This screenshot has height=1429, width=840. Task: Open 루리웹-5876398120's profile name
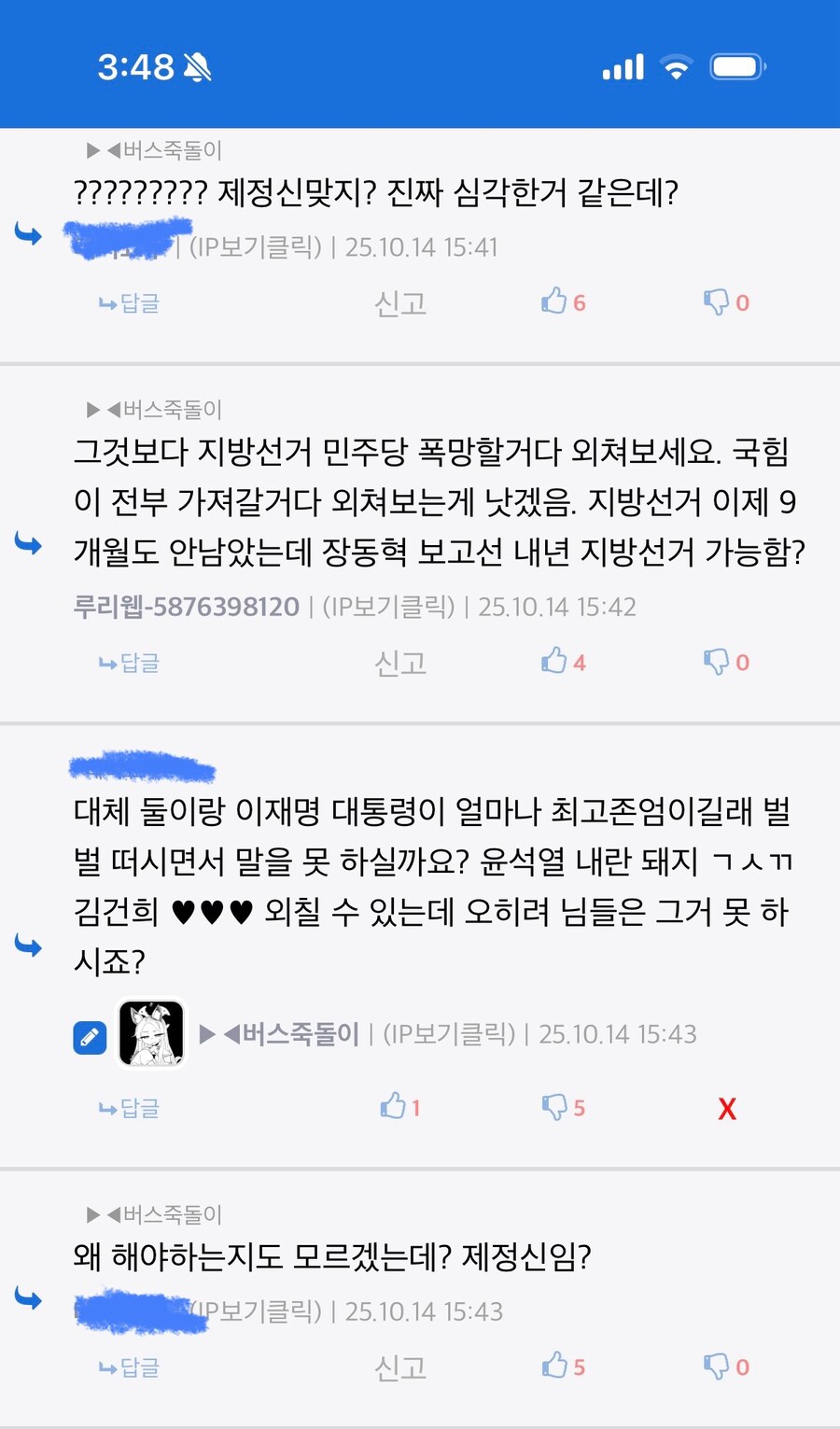[x=187, y=607]
